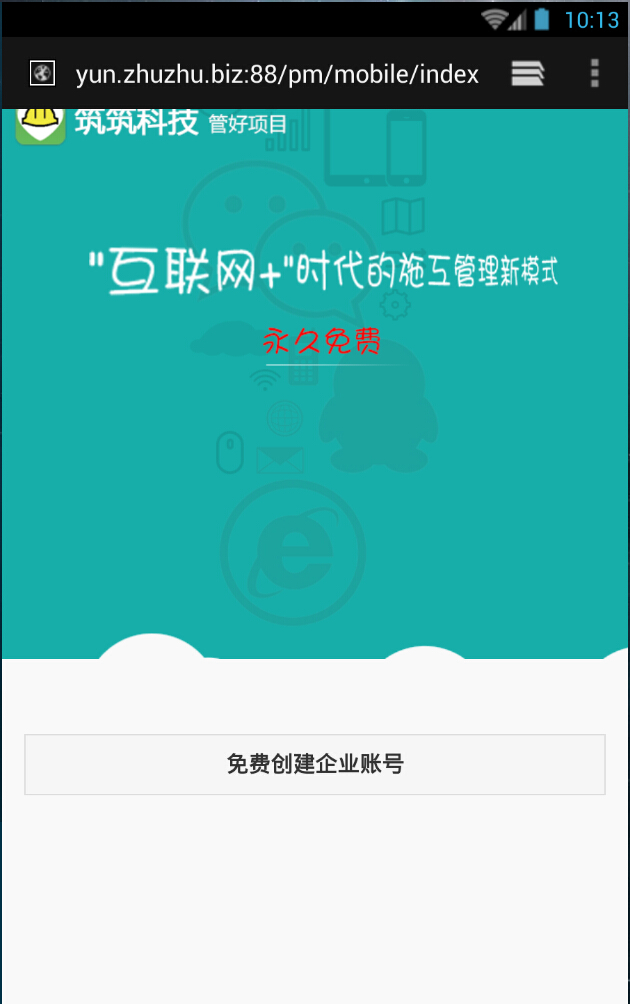This screenshot has height=1004, width=630.
Task: Tap the browser URL address bar
Action: click(276, 74)
